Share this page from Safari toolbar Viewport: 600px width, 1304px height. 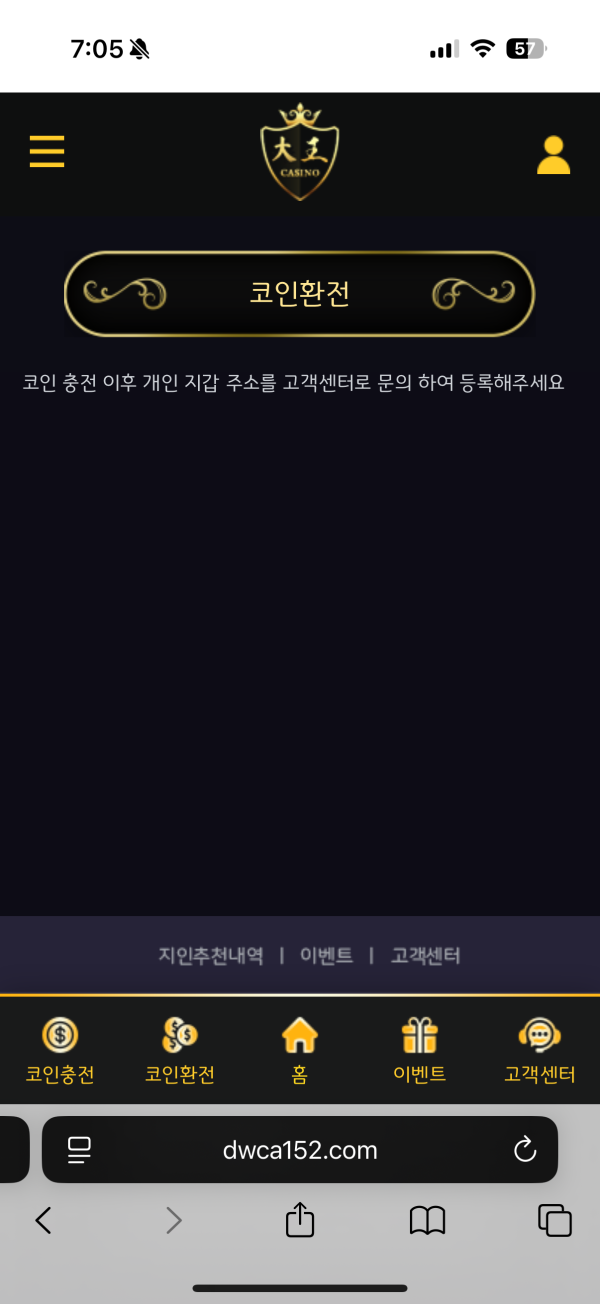[300, 1219]
